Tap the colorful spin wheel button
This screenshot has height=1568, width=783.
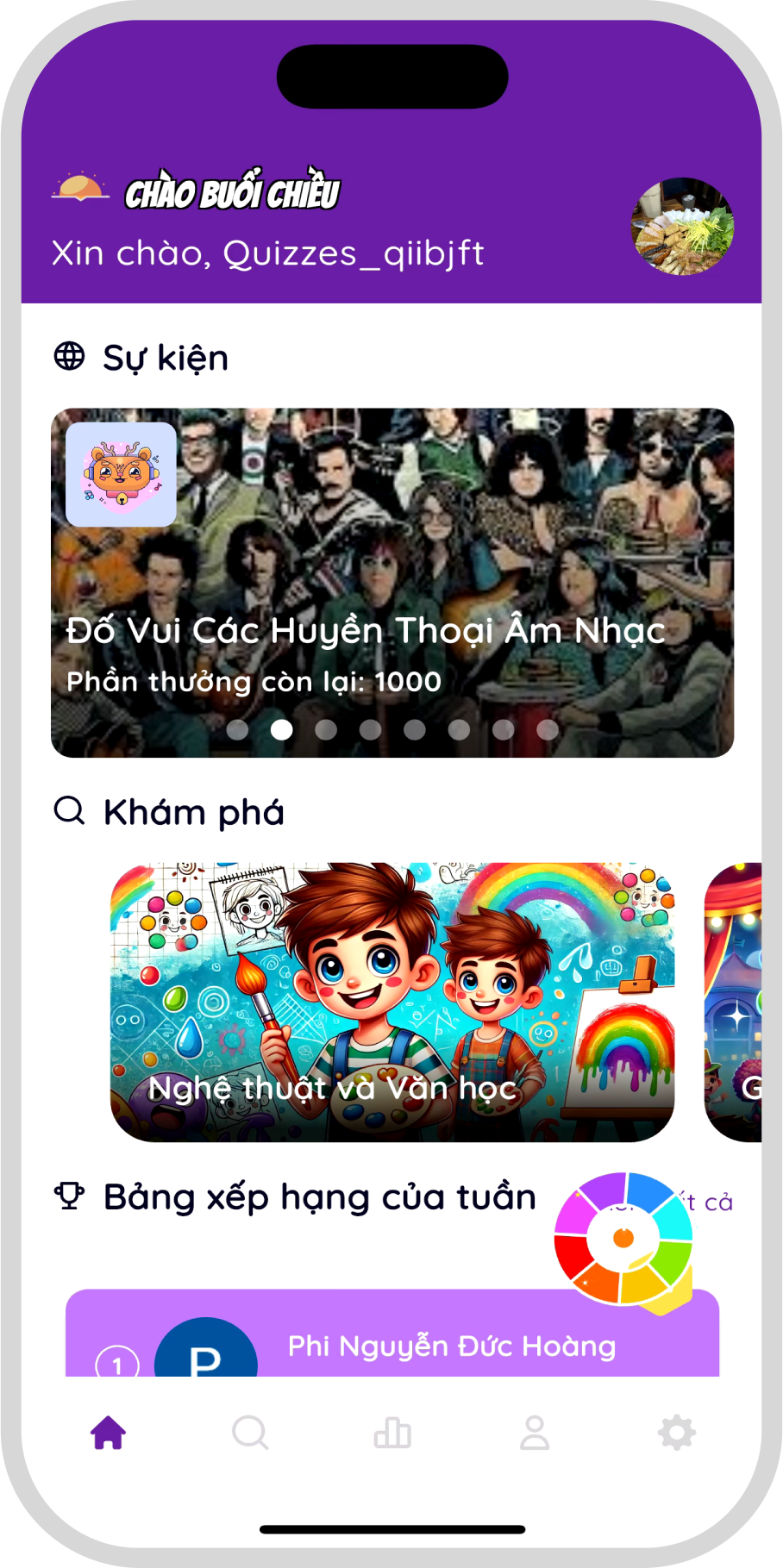click(623, 1238)
